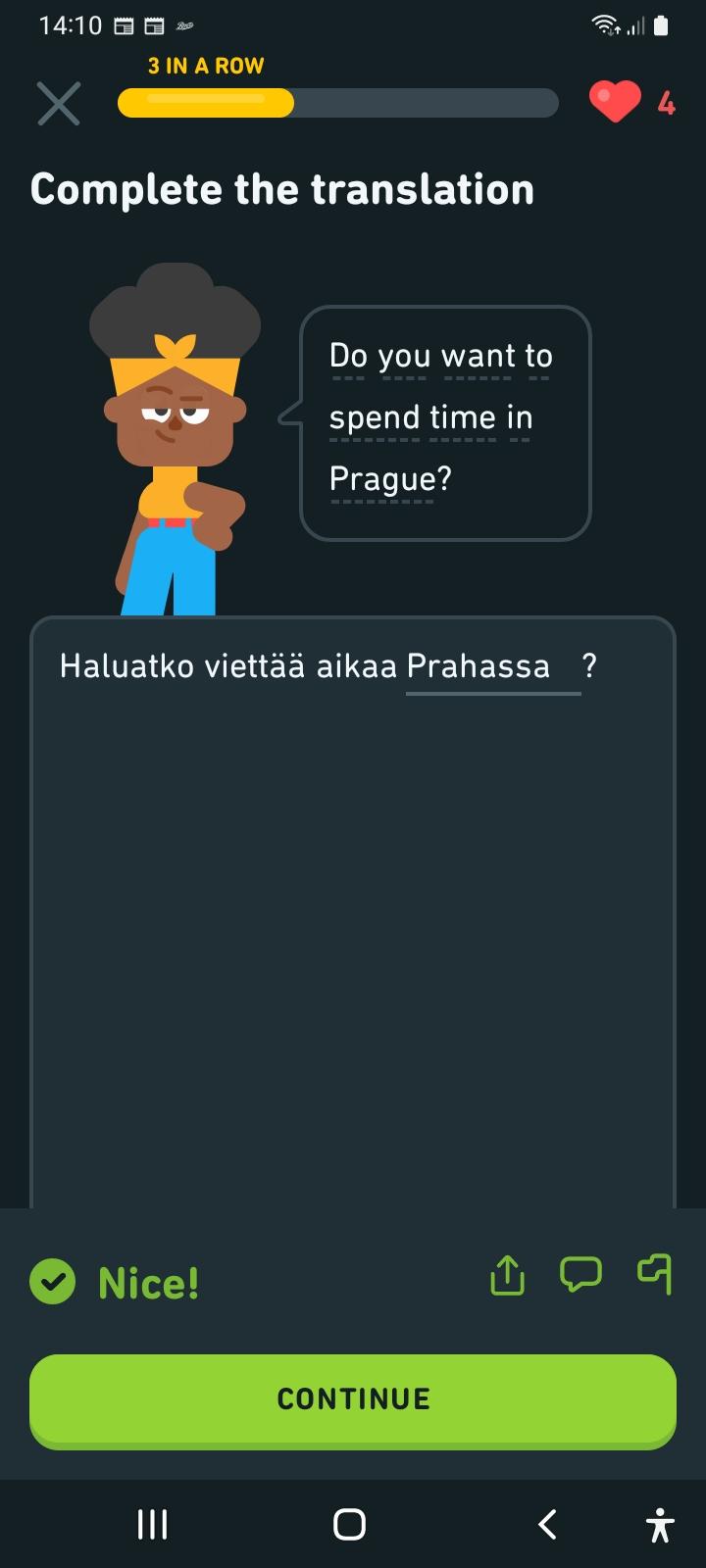
Task: Close the lesson with the X button
Action: (x=59, y=104)
